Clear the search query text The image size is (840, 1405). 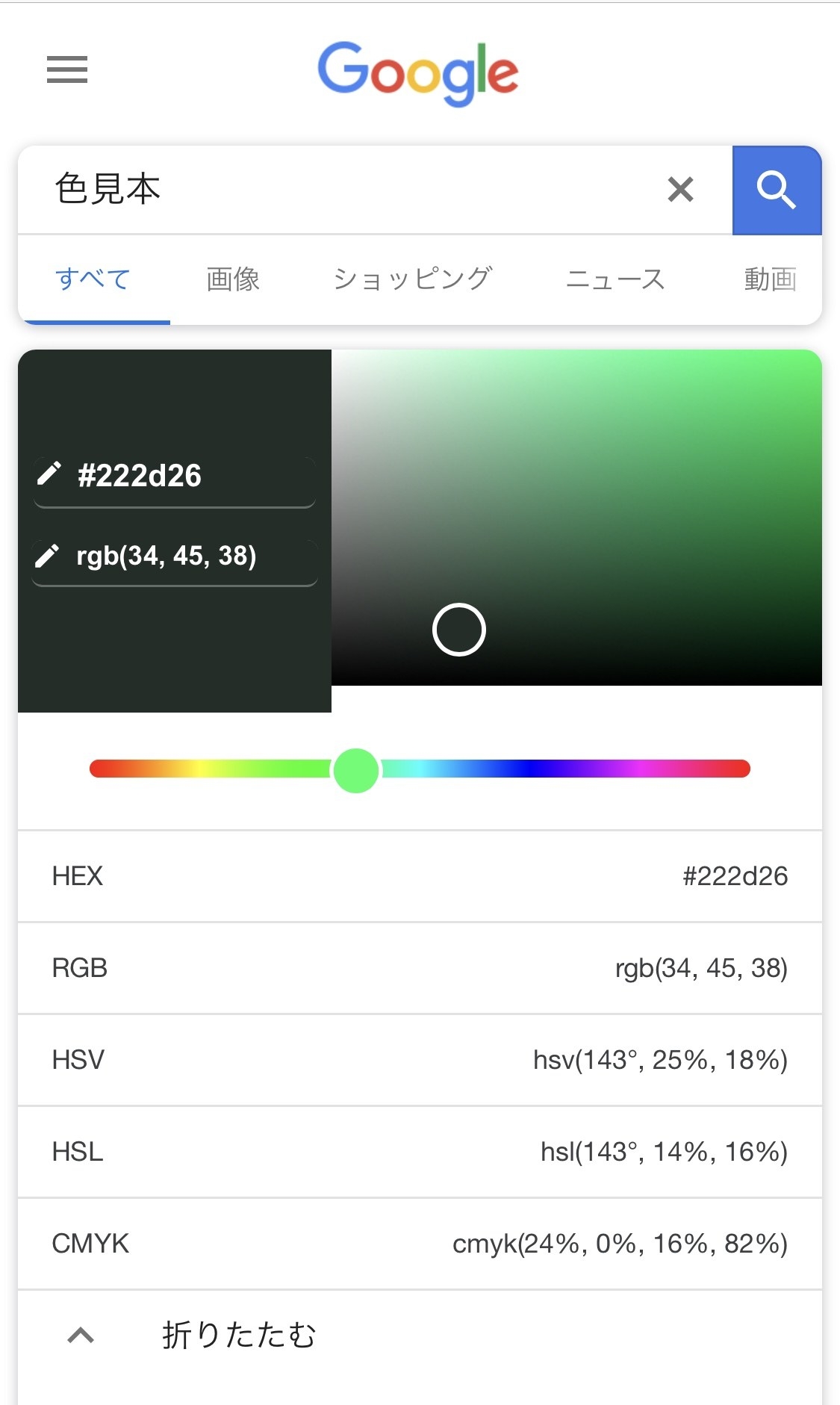pos(680,190)
